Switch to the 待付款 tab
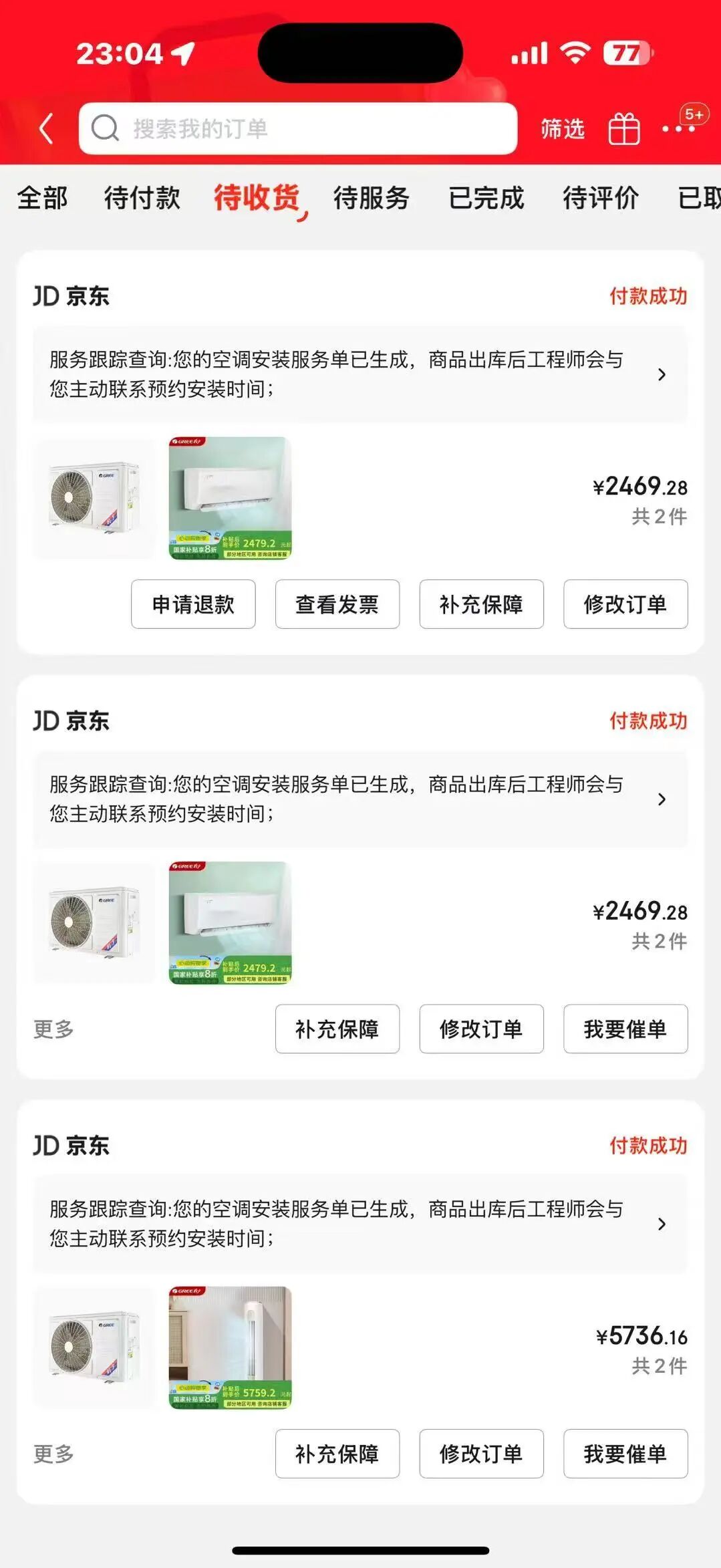Viewport: 721px width, 1568px height. point(142,198)
